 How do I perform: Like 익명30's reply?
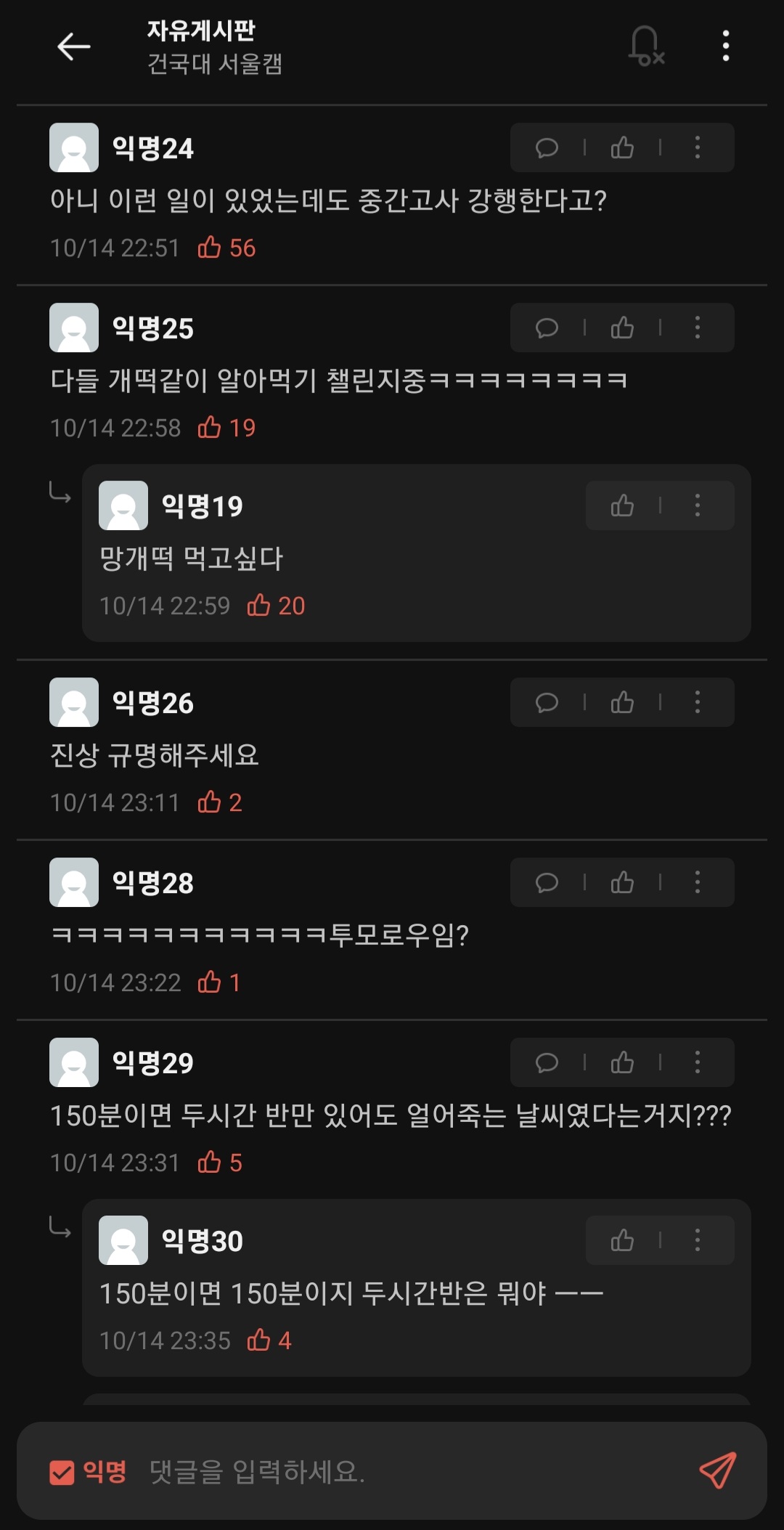pos(622,1241)
